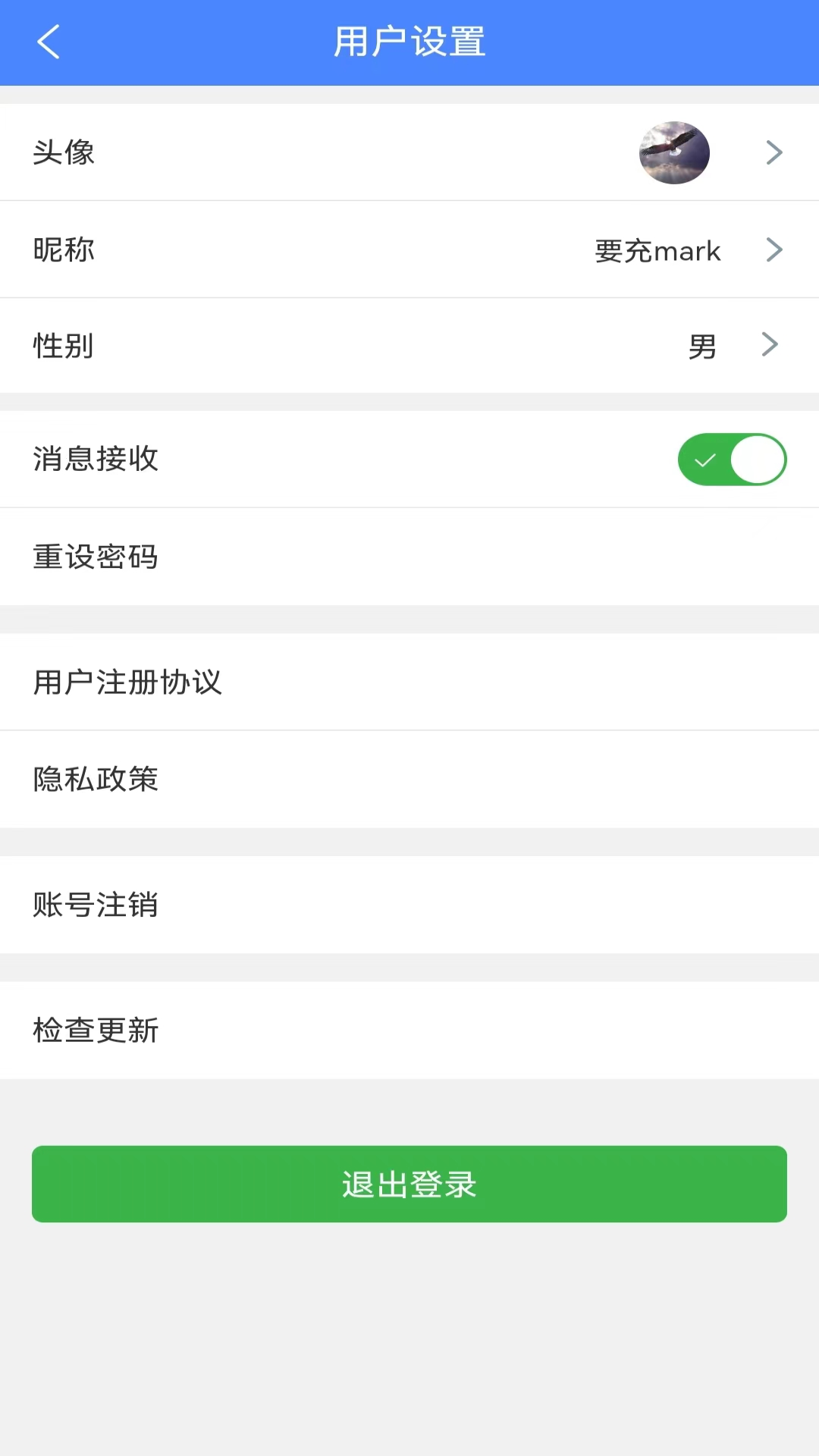Tap 检查更新 to check for updates
Screen dimensions: 819x1456
click(x=409, y=1030)
